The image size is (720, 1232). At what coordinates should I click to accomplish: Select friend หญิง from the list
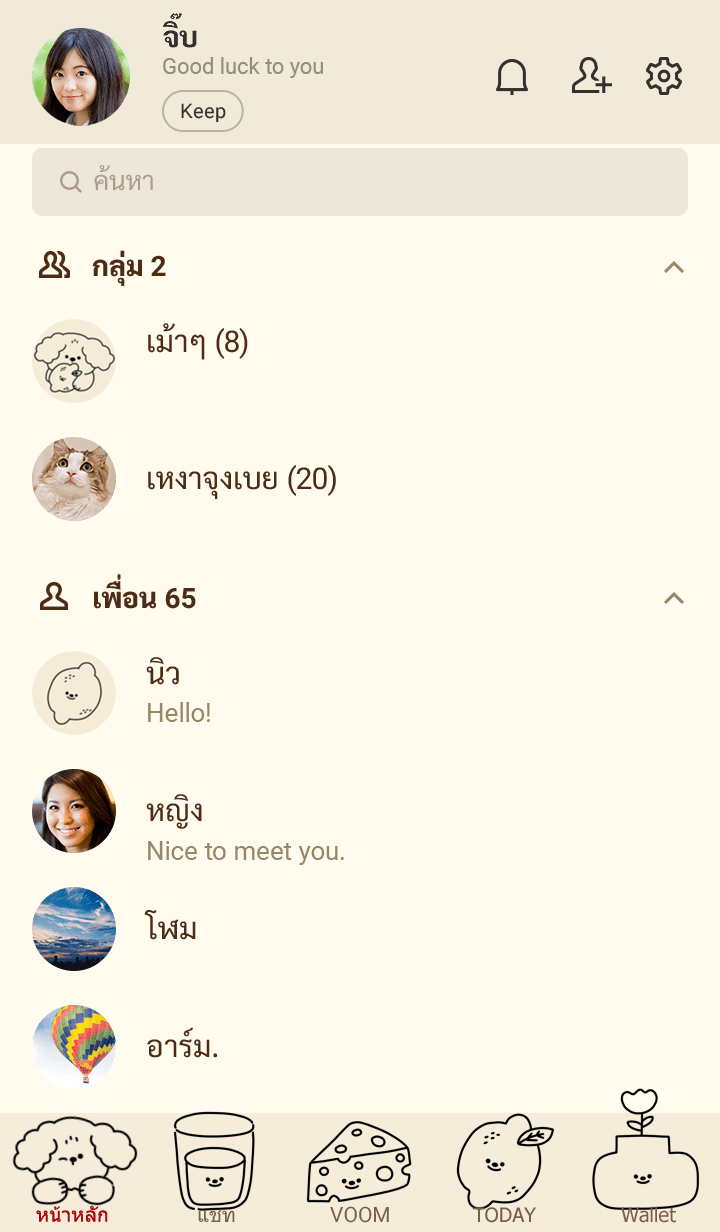(175, 829)
